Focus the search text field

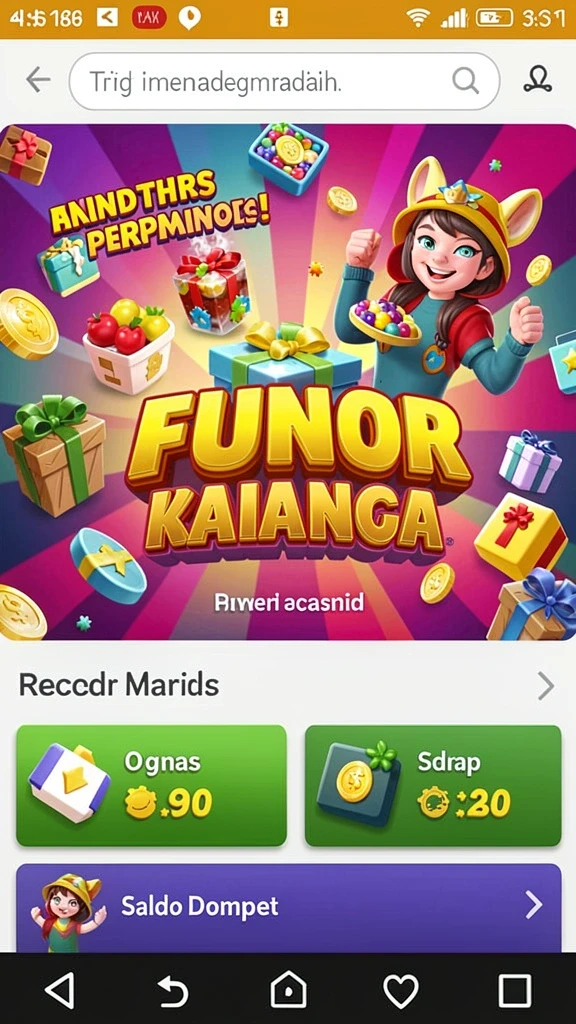284,82
